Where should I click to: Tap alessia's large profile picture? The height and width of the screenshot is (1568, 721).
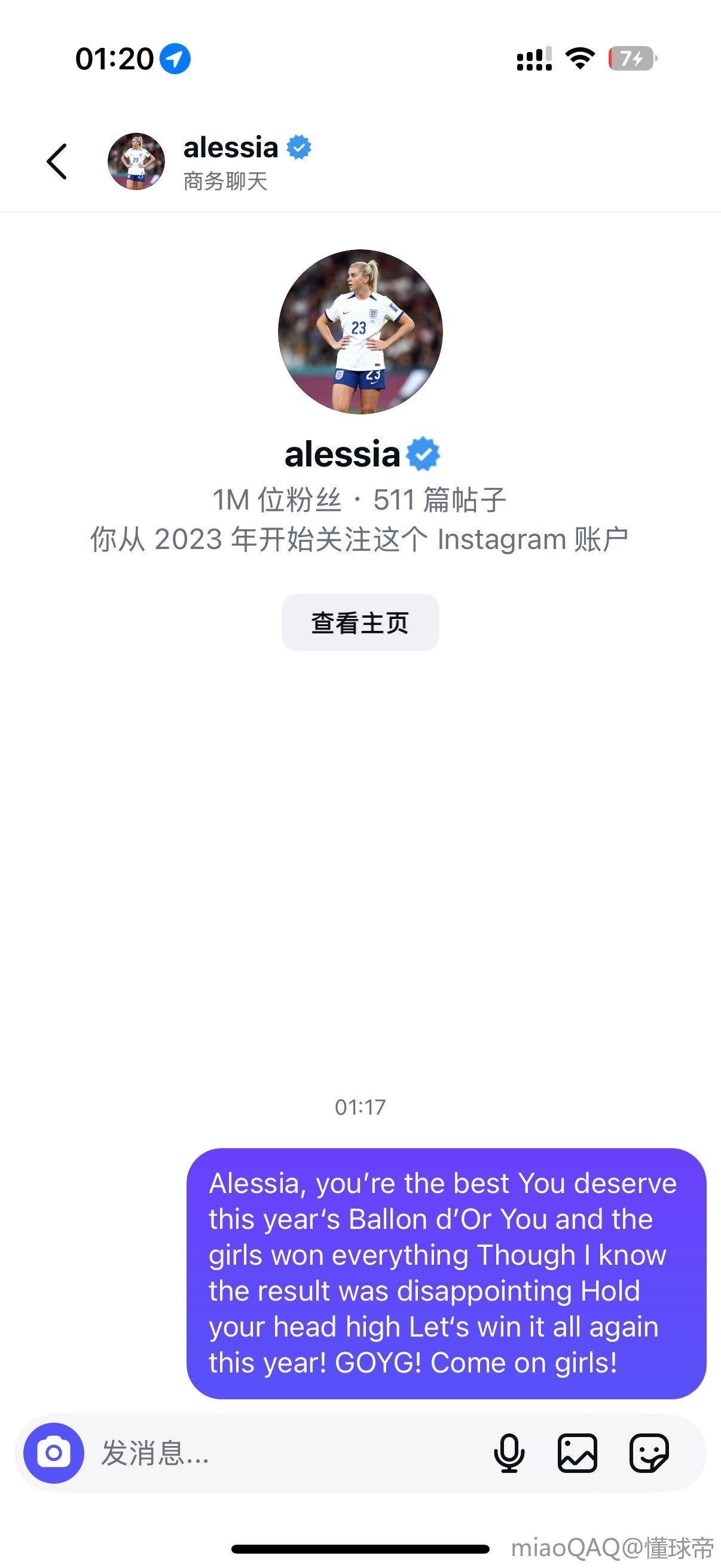pyautogui.click(x=360, y=332)
